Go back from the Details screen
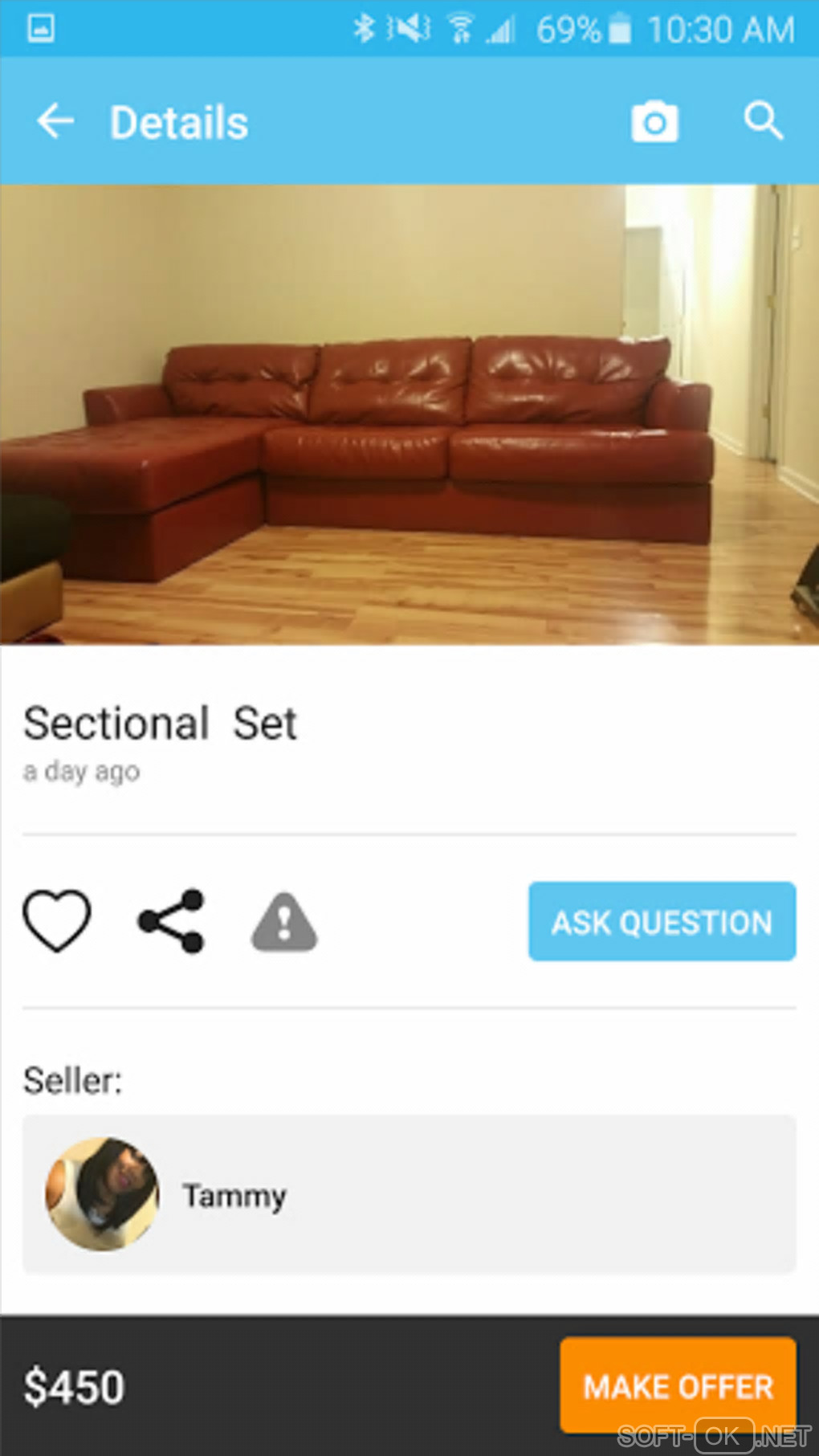This screenshot has width=819, height=1456. coord(55,122)
